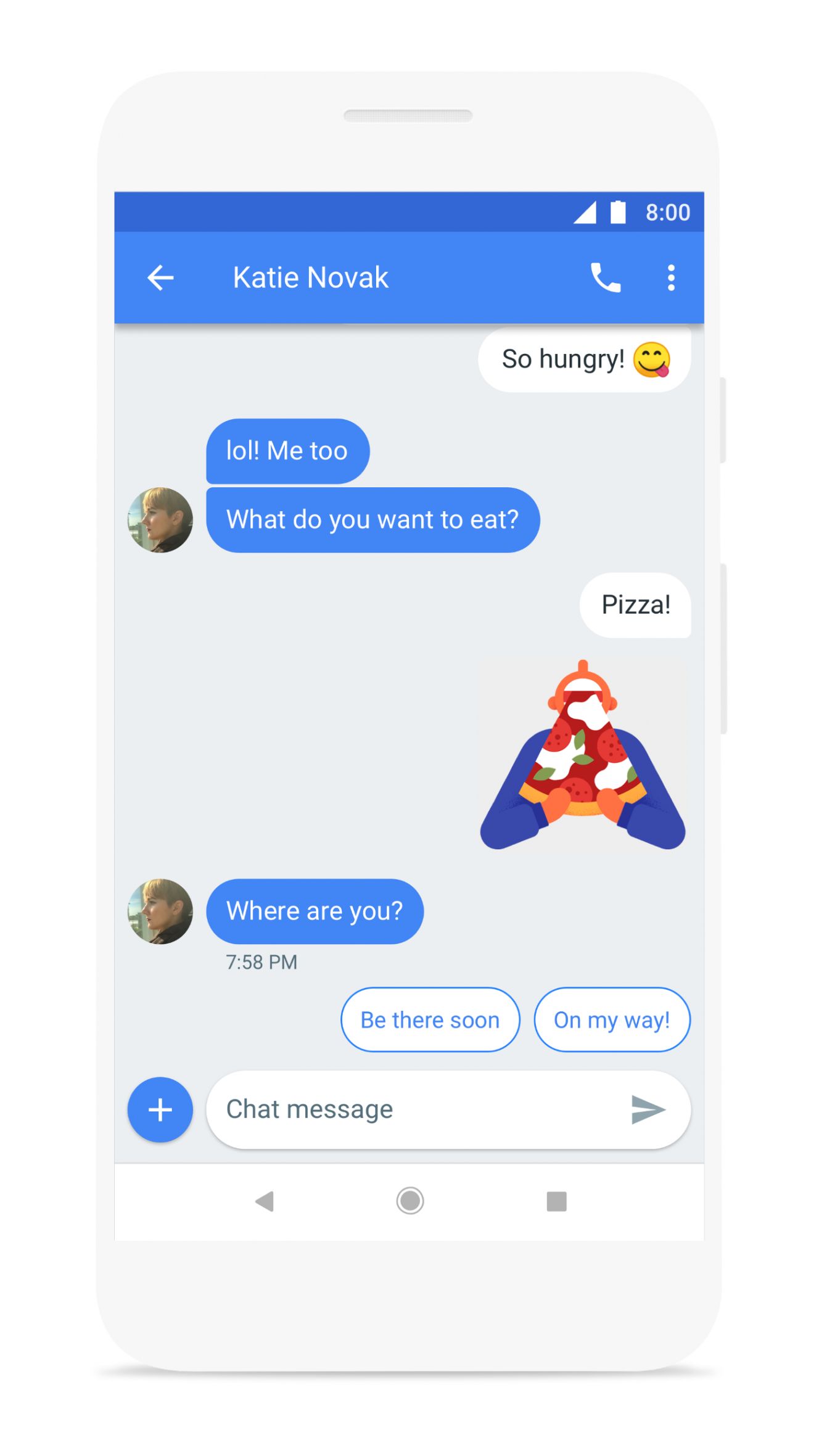Call Katie Novak with the phone icon
This screenshot has height=1456, width=819.
(606, 278)
